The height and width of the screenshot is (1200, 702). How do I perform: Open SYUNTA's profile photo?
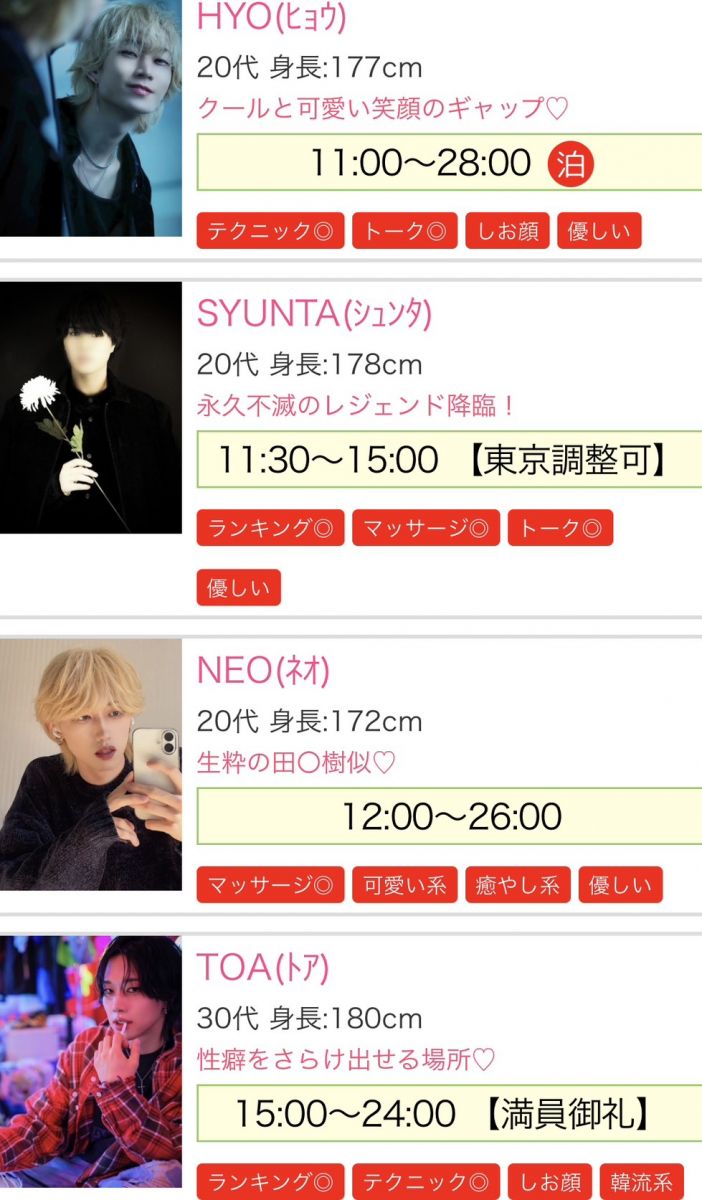(90, 407)
